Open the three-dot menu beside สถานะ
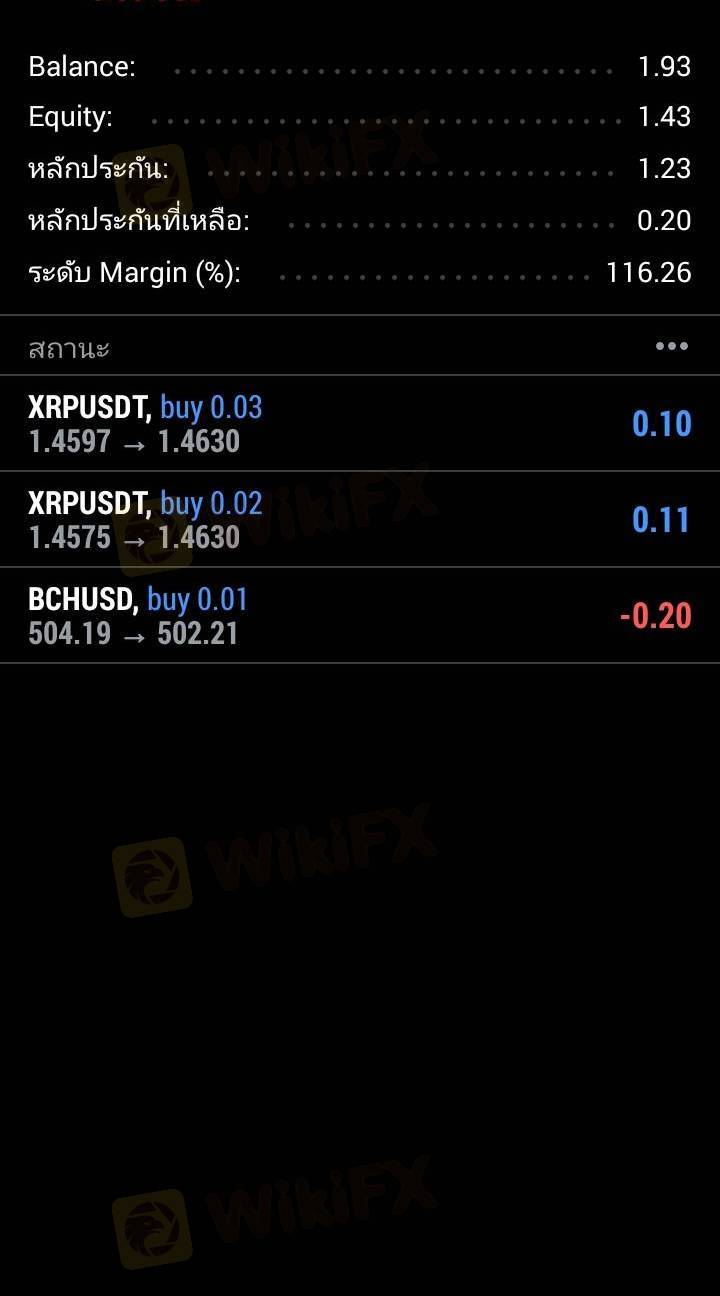 tap(671, 346)
